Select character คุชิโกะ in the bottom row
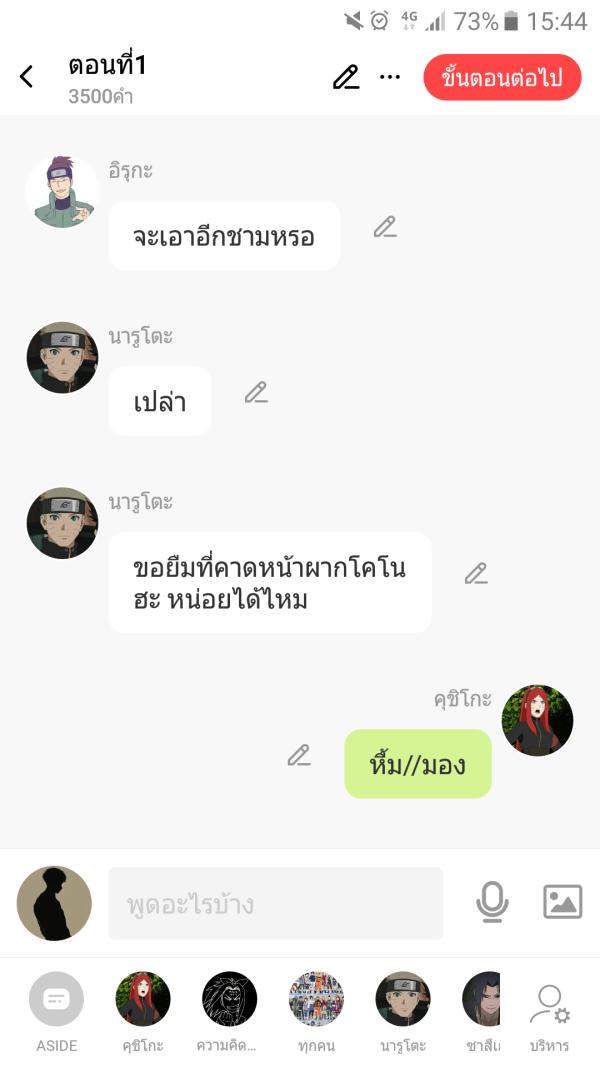The image size is (600, 1067). point(143,999)
